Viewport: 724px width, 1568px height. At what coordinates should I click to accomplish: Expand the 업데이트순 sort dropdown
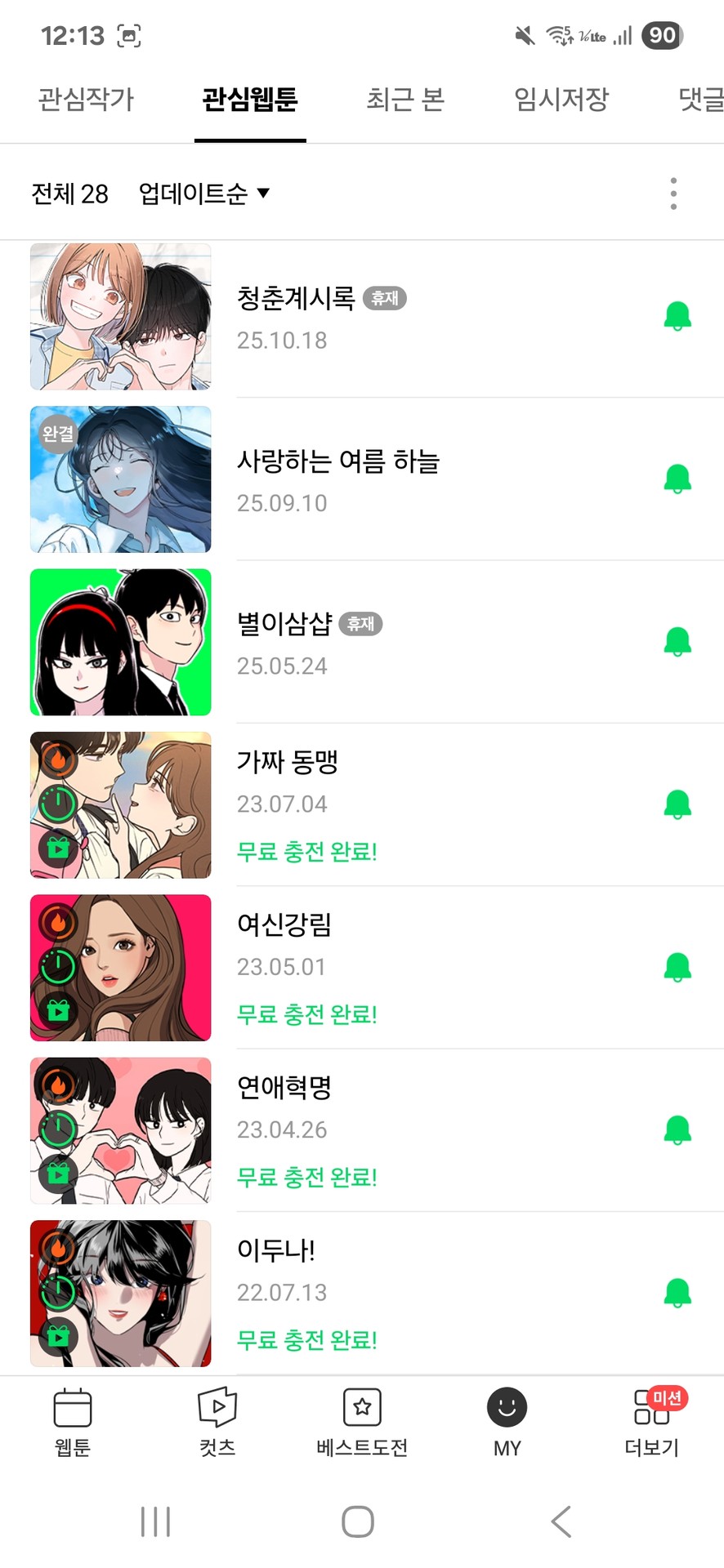[203, 194]
